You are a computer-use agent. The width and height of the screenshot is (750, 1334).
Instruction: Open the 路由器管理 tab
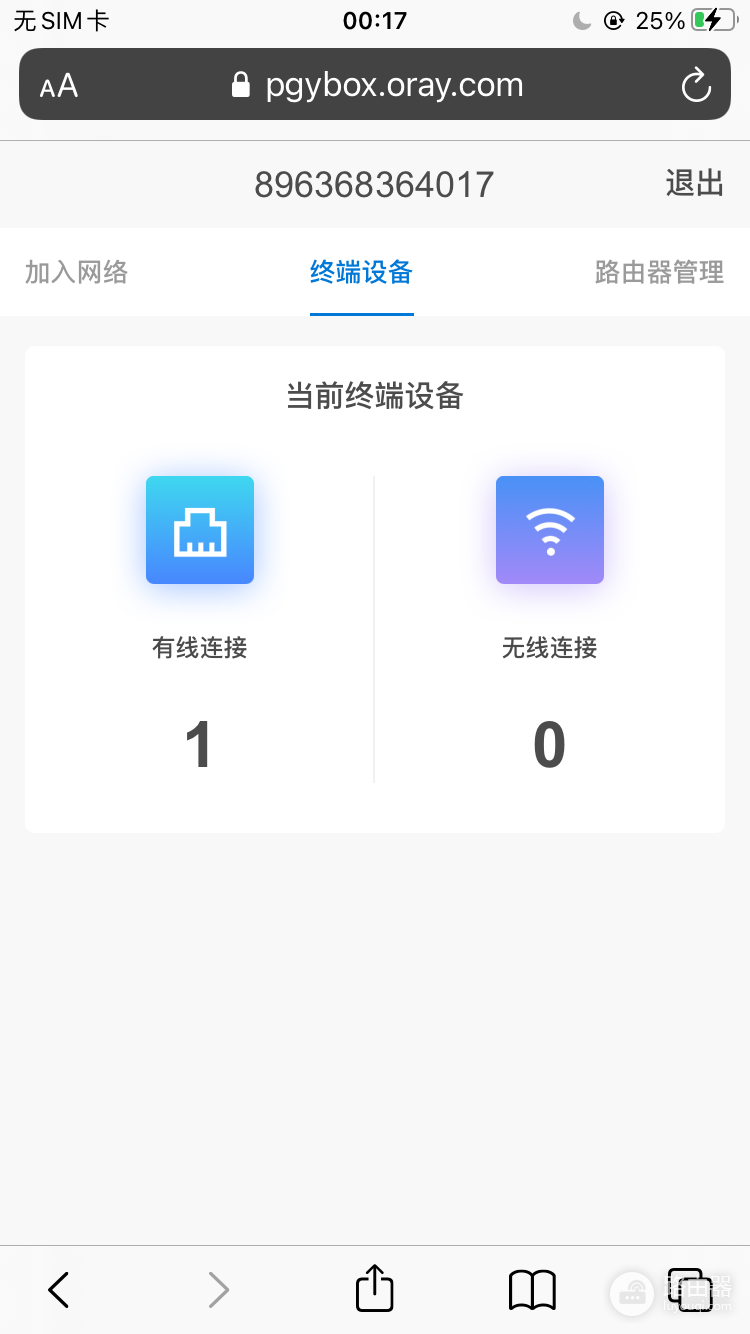[658, 272]
